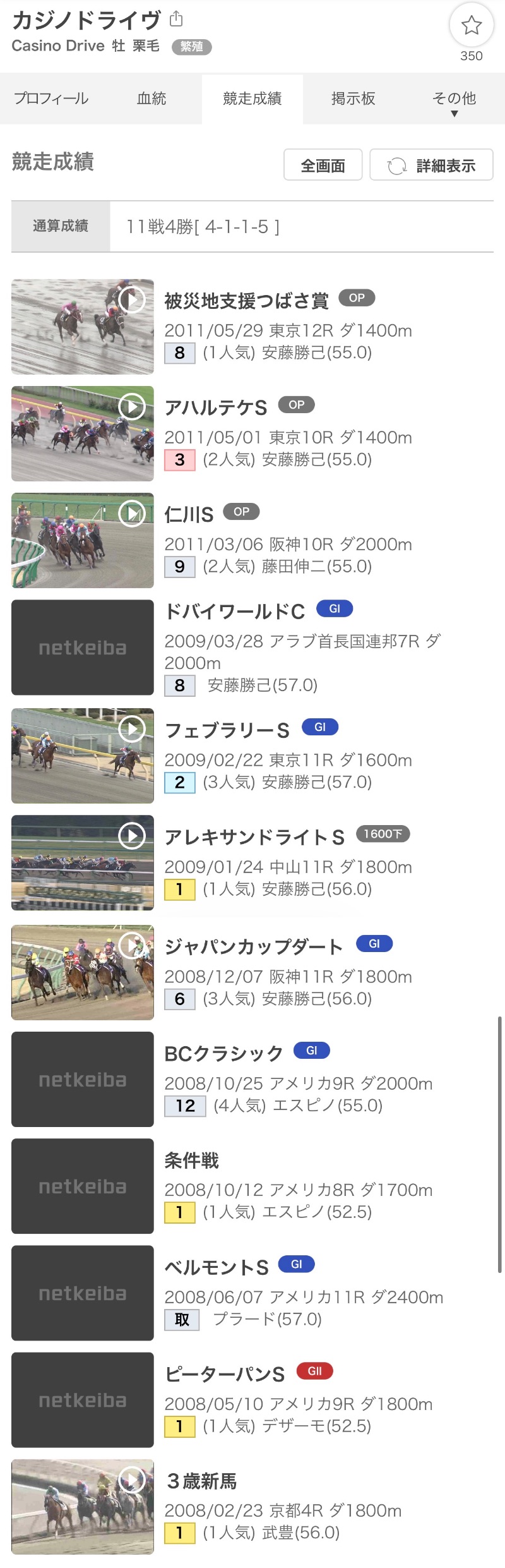Screen dimensions: 505x1568
Task: Play the ジャパンカップダート race video
Action: tap(131, 946)
